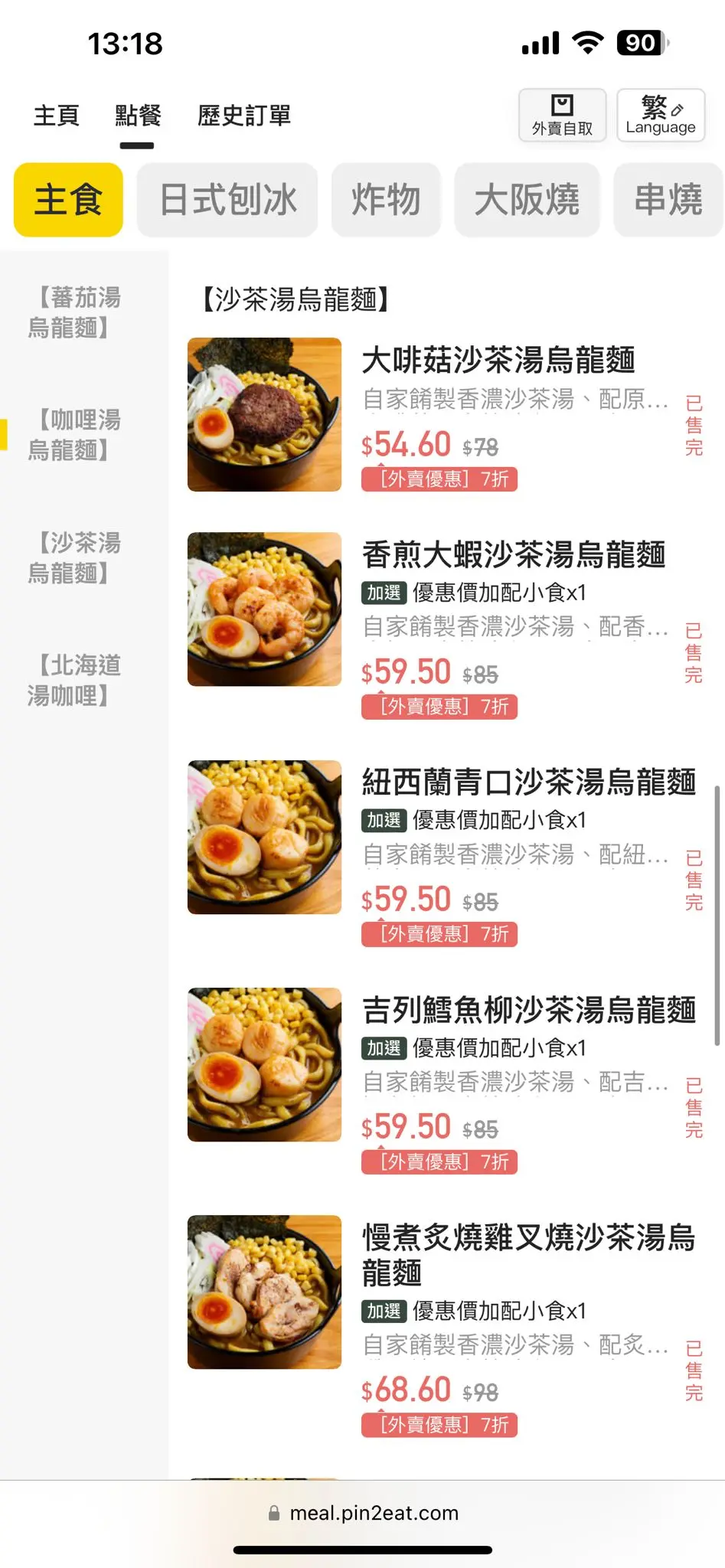
Task: Open 紐西蘭青口沙茶湯烏龍麵 details
Action: tap(528, 782)
